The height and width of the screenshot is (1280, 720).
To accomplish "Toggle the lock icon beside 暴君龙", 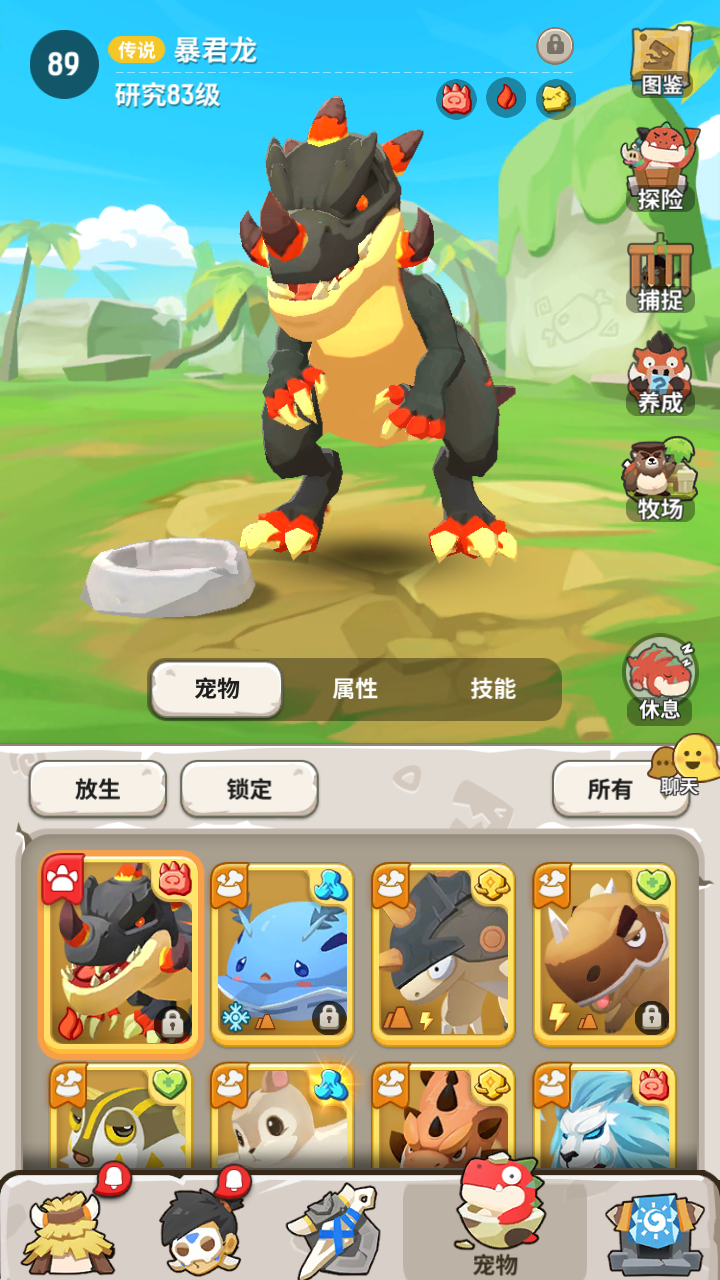I will pos(554,45).
